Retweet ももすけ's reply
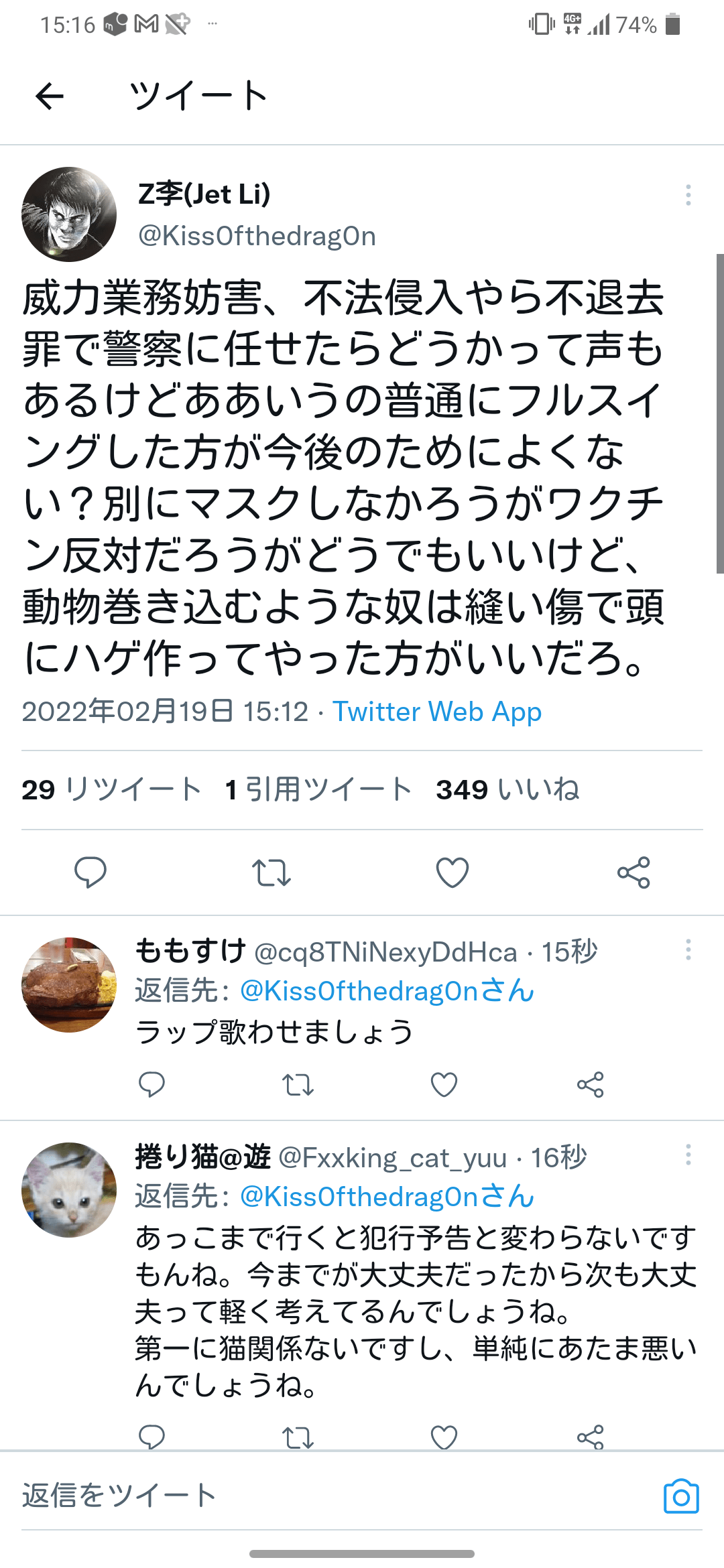724x1568 pixels. [298, 1084]
